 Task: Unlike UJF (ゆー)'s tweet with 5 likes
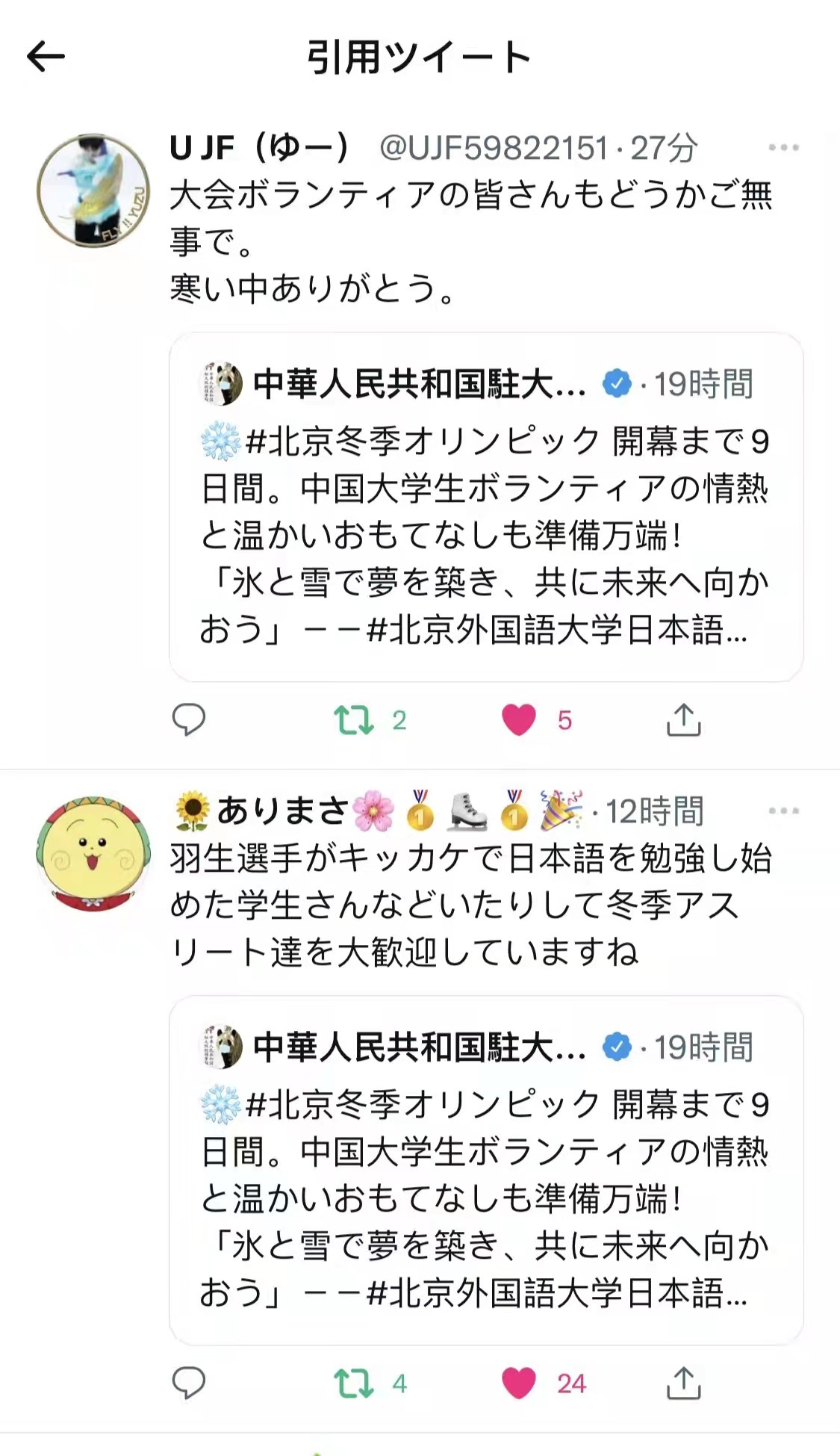[x=519, y=719]
